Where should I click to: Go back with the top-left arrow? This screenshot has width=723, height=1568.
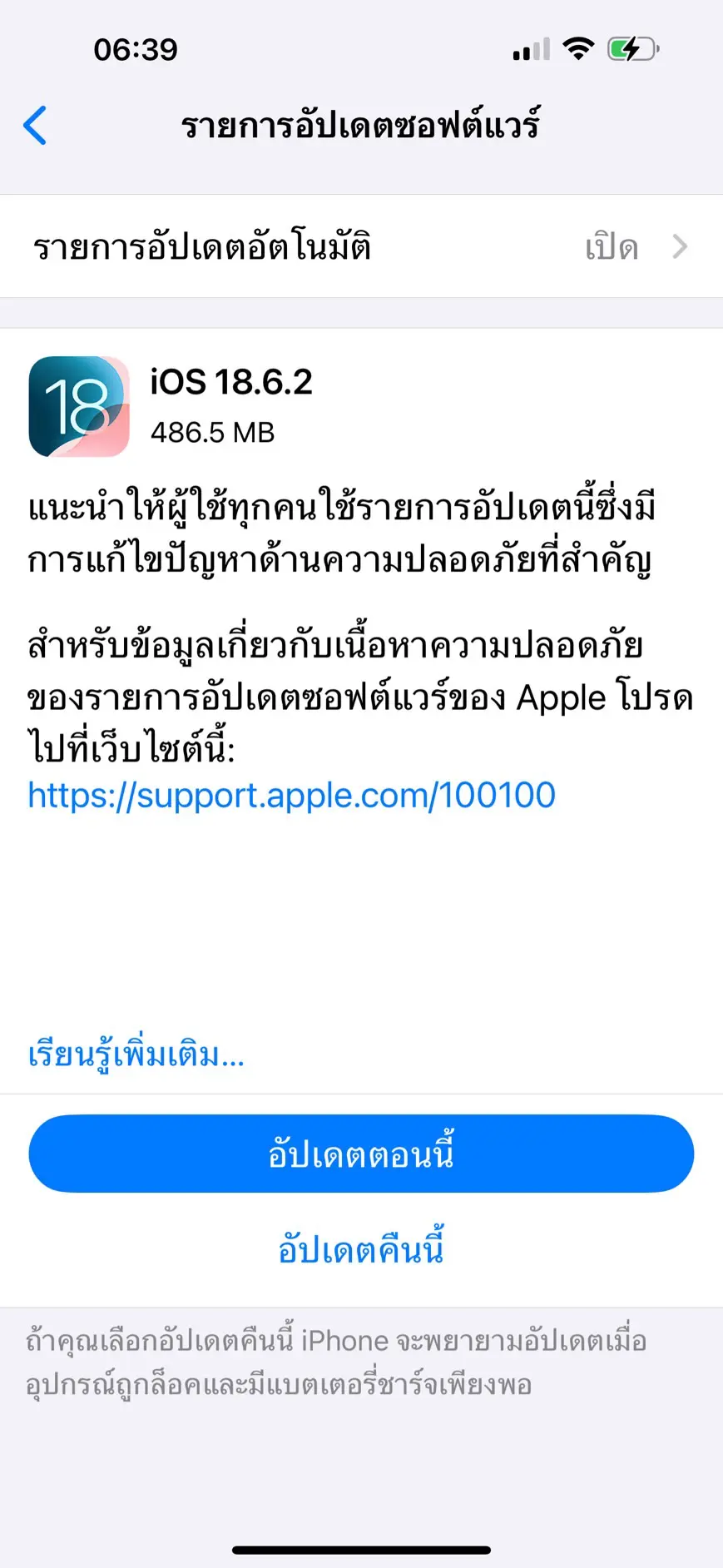[35, 126]
